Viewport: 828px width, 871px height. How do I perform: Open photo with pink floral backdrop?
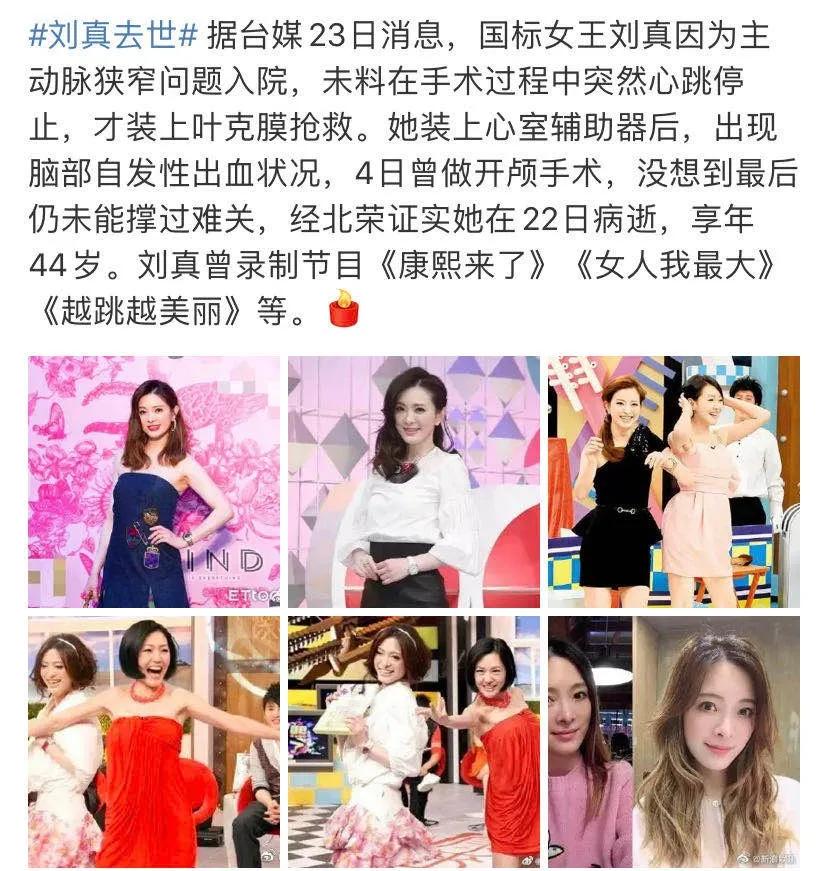coord(154,481)
